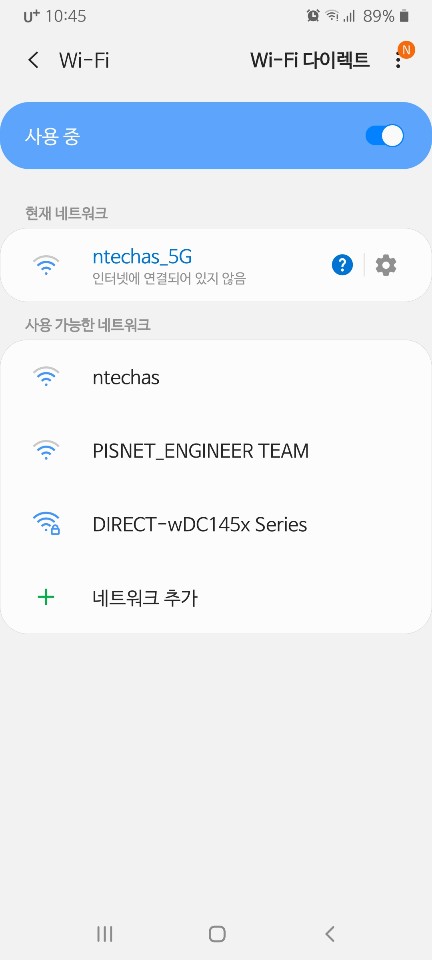
Task: Open ntechas_5G settings gear
Action: (x=385, y=265)
